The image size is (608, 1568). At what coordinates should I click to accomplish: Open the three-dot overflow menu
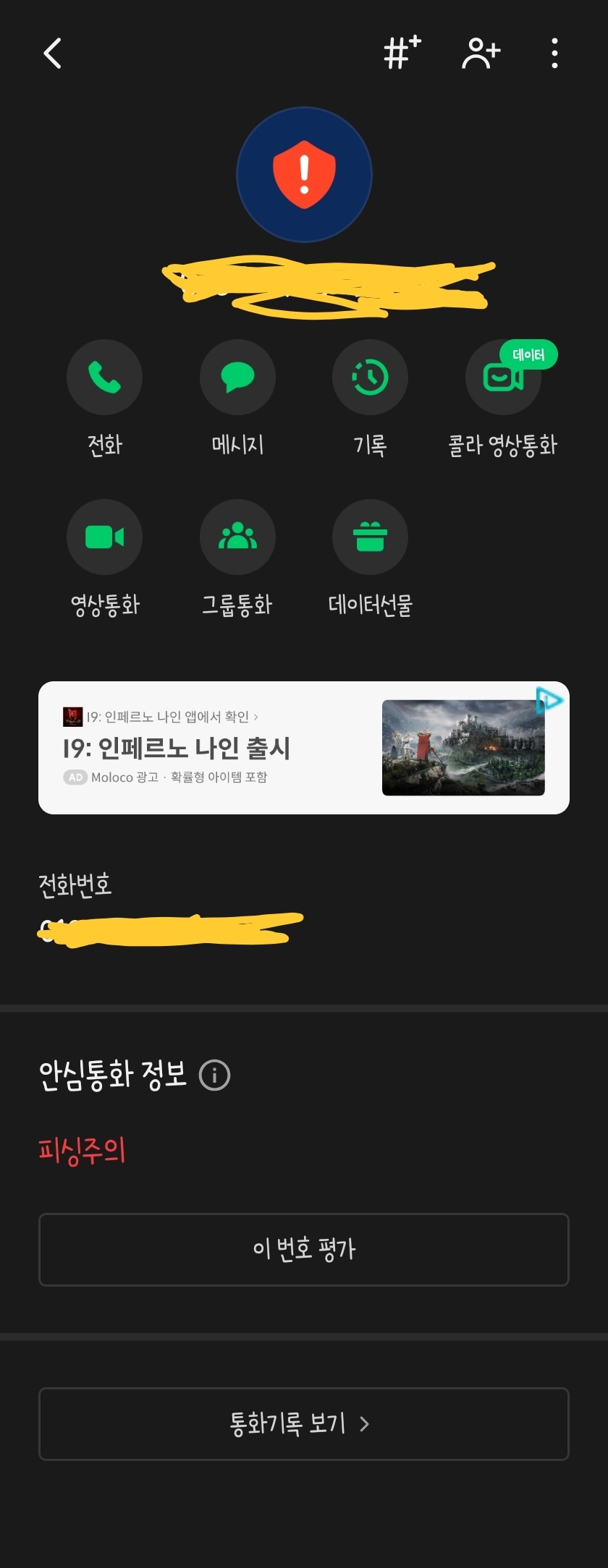click(x=554, y=54)
